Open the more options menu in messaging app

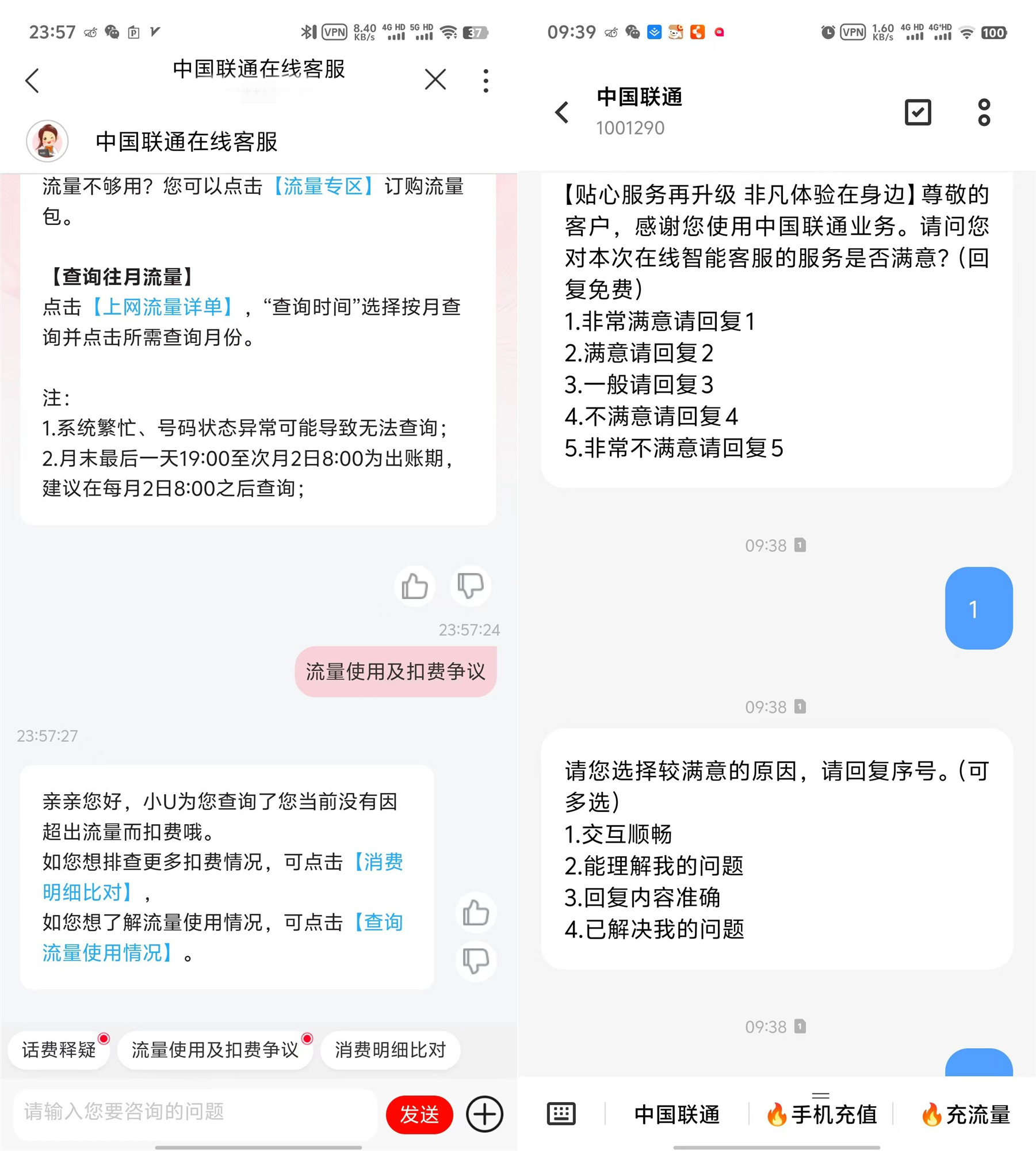point(985,112)
